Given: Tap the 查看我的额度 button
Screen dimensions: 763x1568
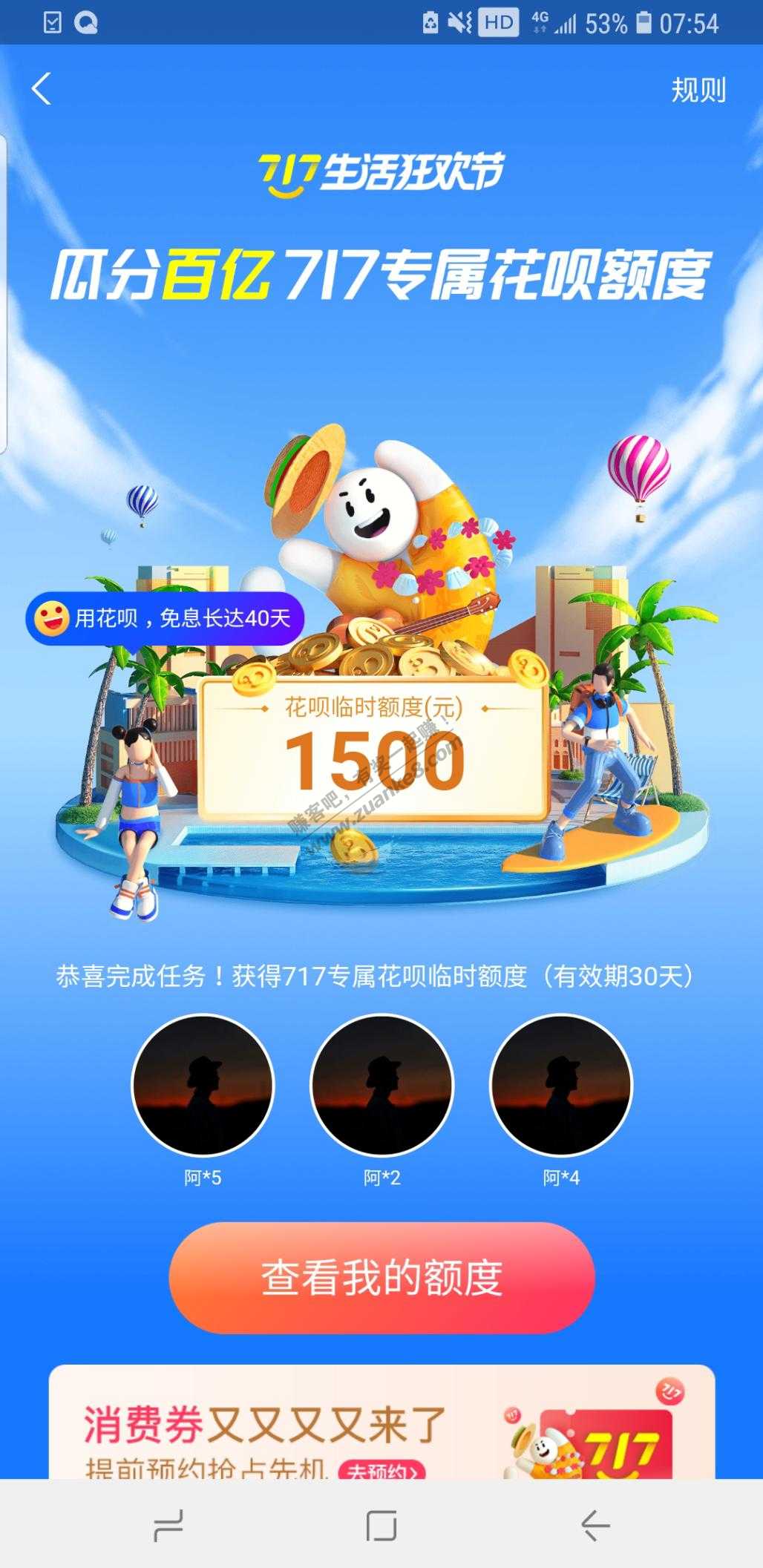Looking at the screenshot, I should coord(381,1278).
